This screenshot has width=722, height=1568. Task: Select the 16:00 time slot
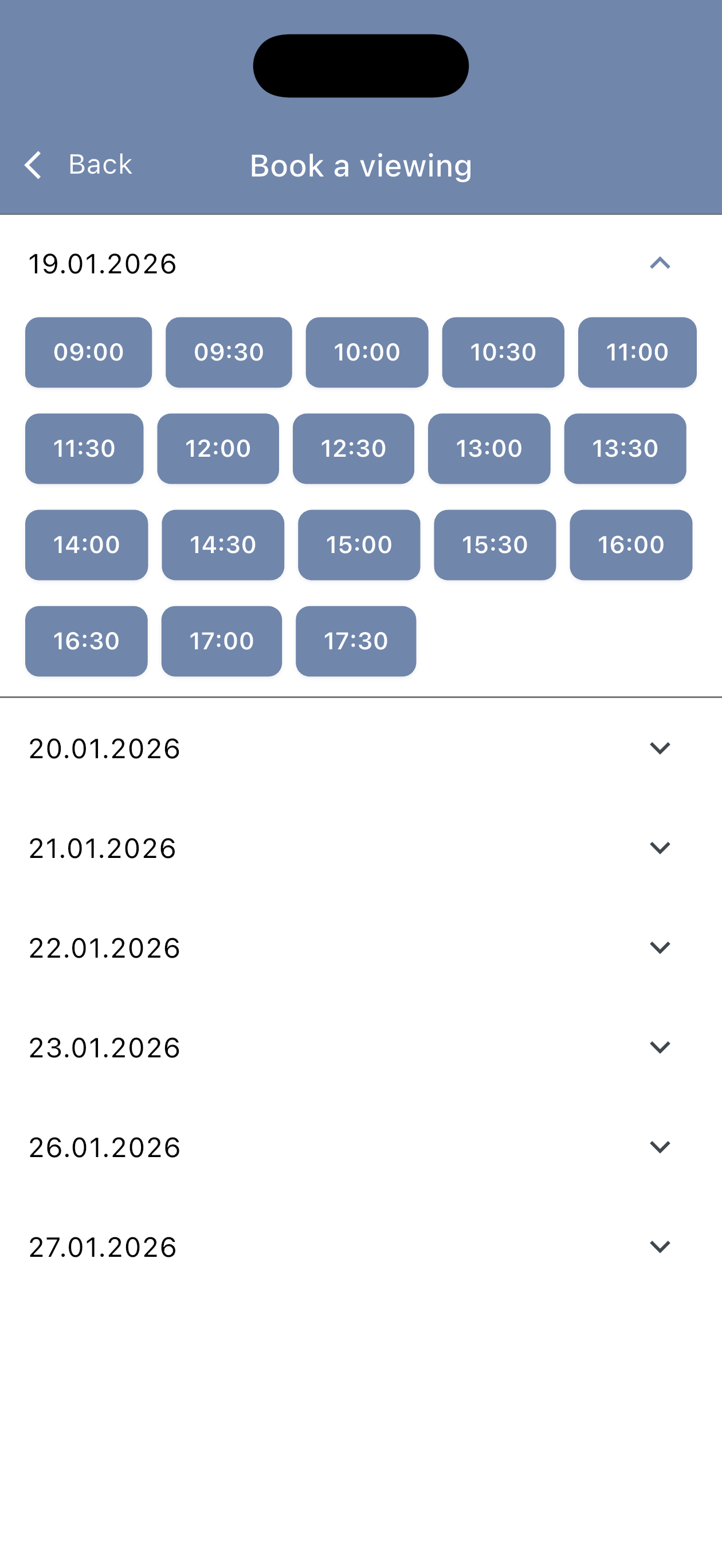[x=631, y=544]
